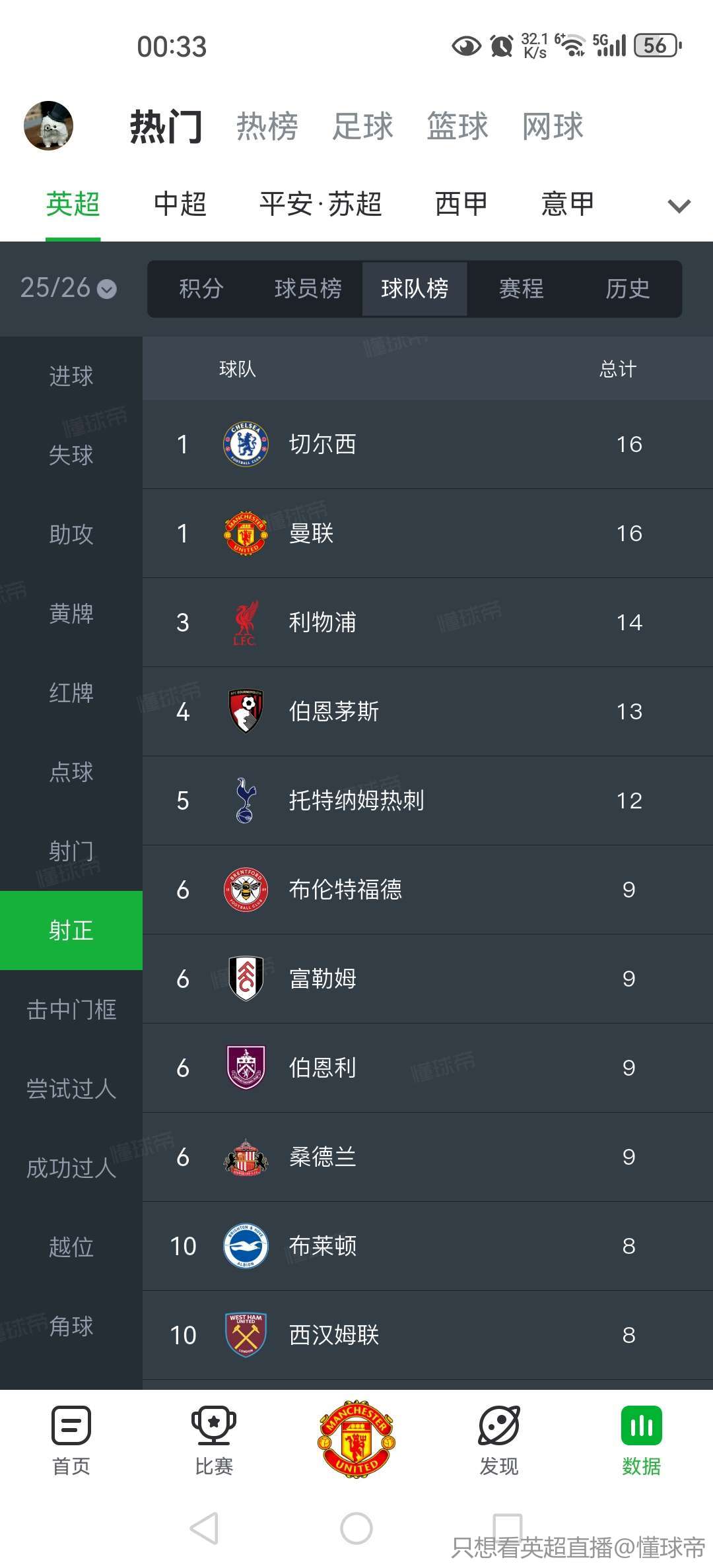Screen dimensions: 713x1568
Task: Open the 切尔西 team row
Action: coord(428,444)
